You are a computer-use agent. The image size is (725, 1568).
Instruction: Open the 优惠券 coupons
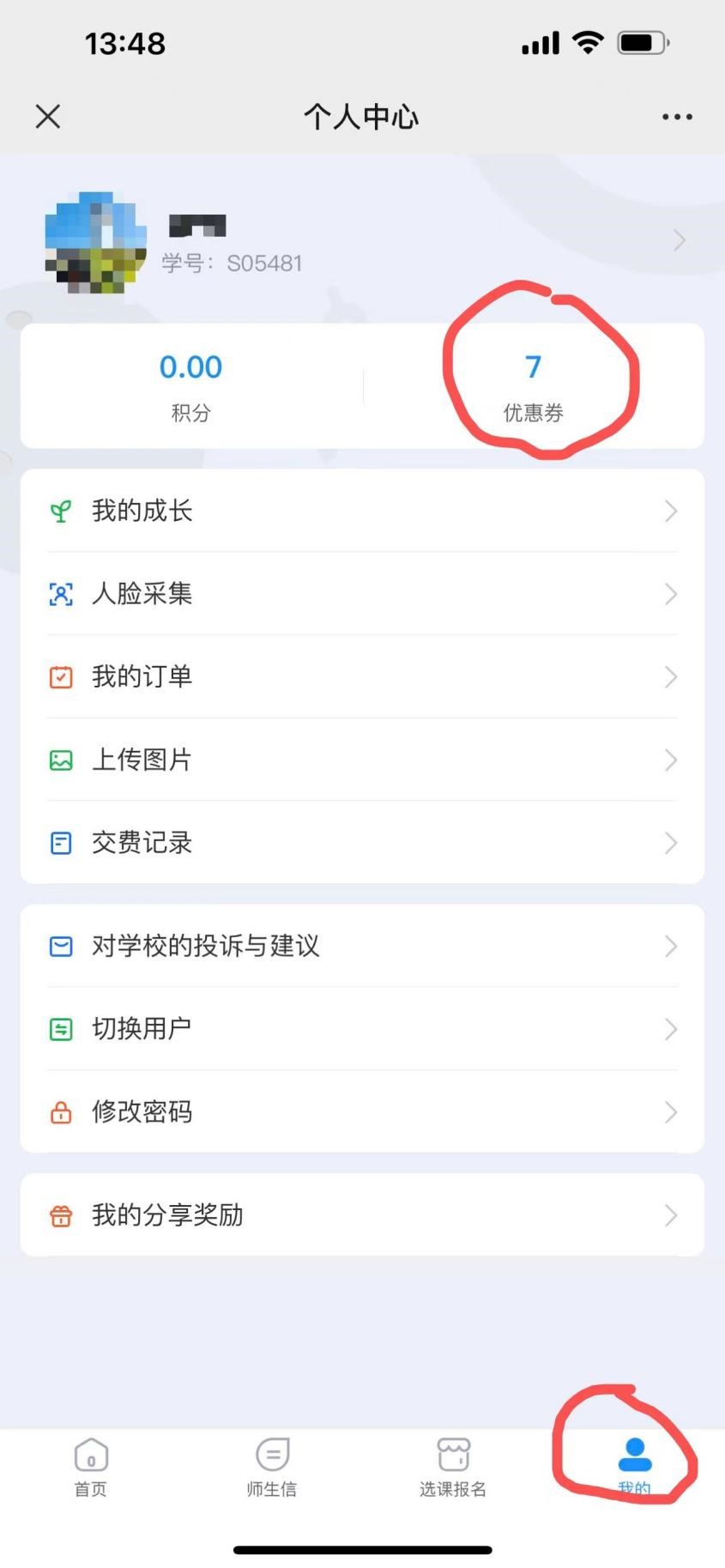[x=533, y=386]
